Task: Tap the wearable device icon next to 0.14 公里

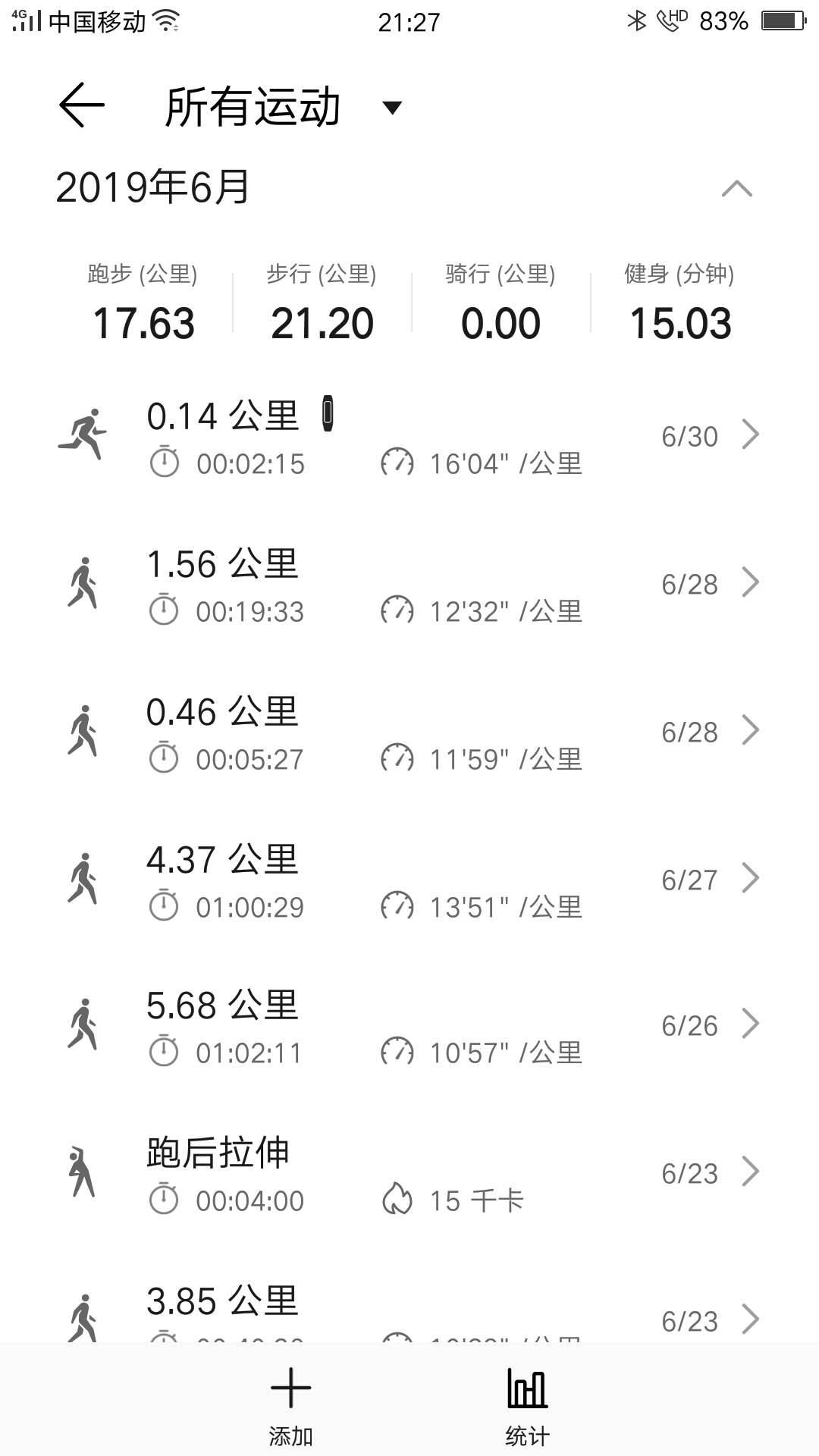Action: coord(326,415)
